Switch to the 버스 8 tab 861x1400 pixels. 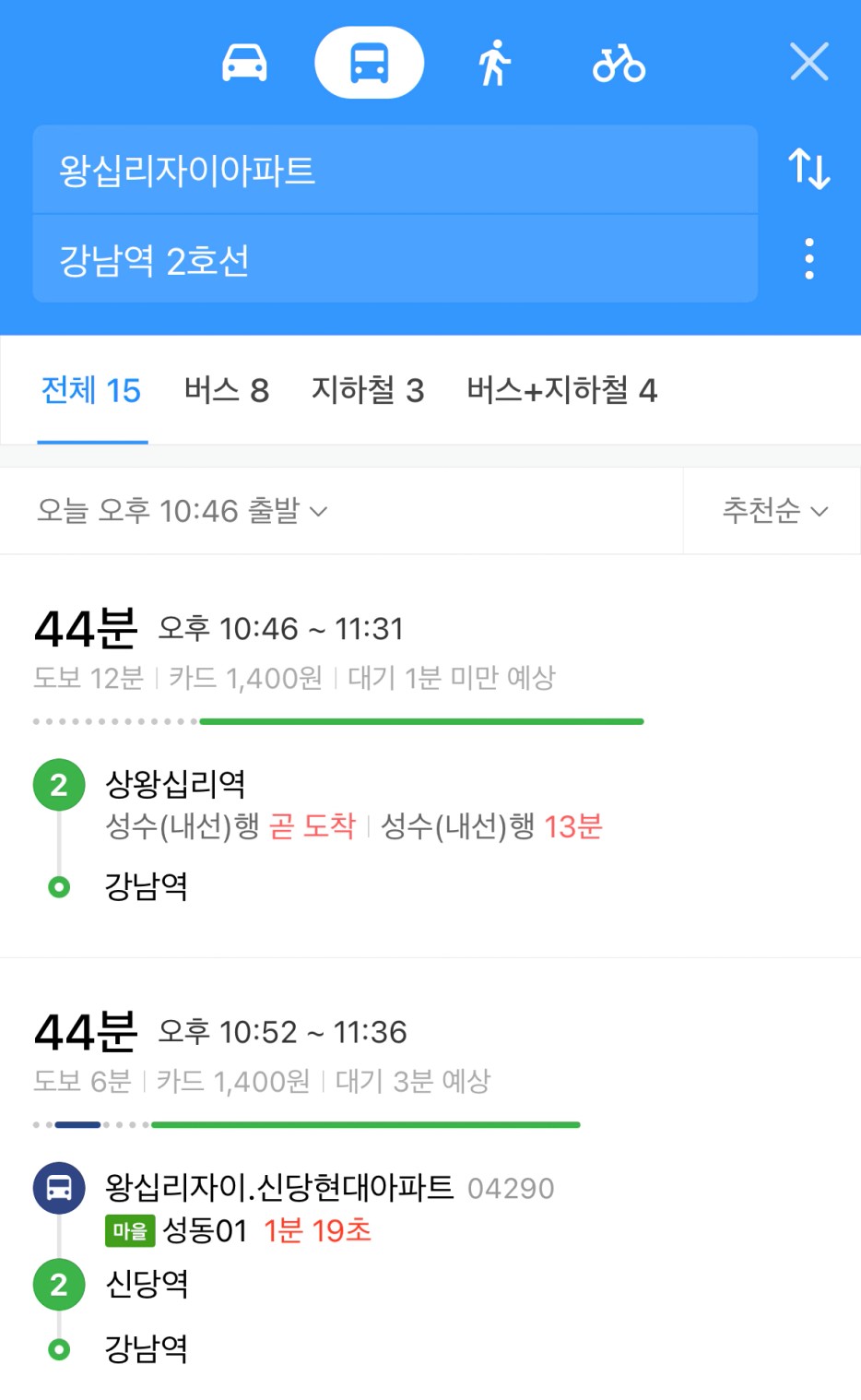[x=227, y=390]
